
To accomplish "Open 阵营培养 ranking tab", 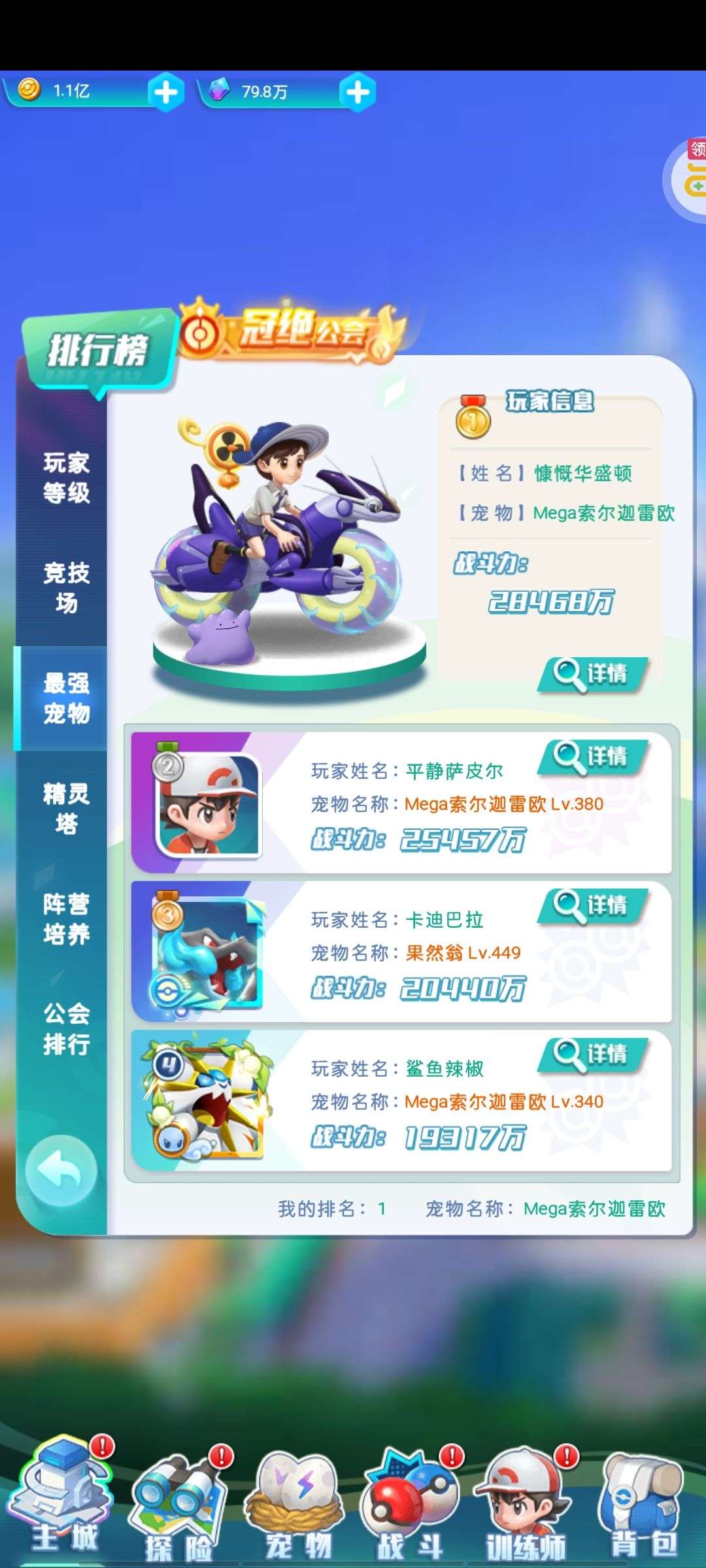I will (x=66, y=919).
